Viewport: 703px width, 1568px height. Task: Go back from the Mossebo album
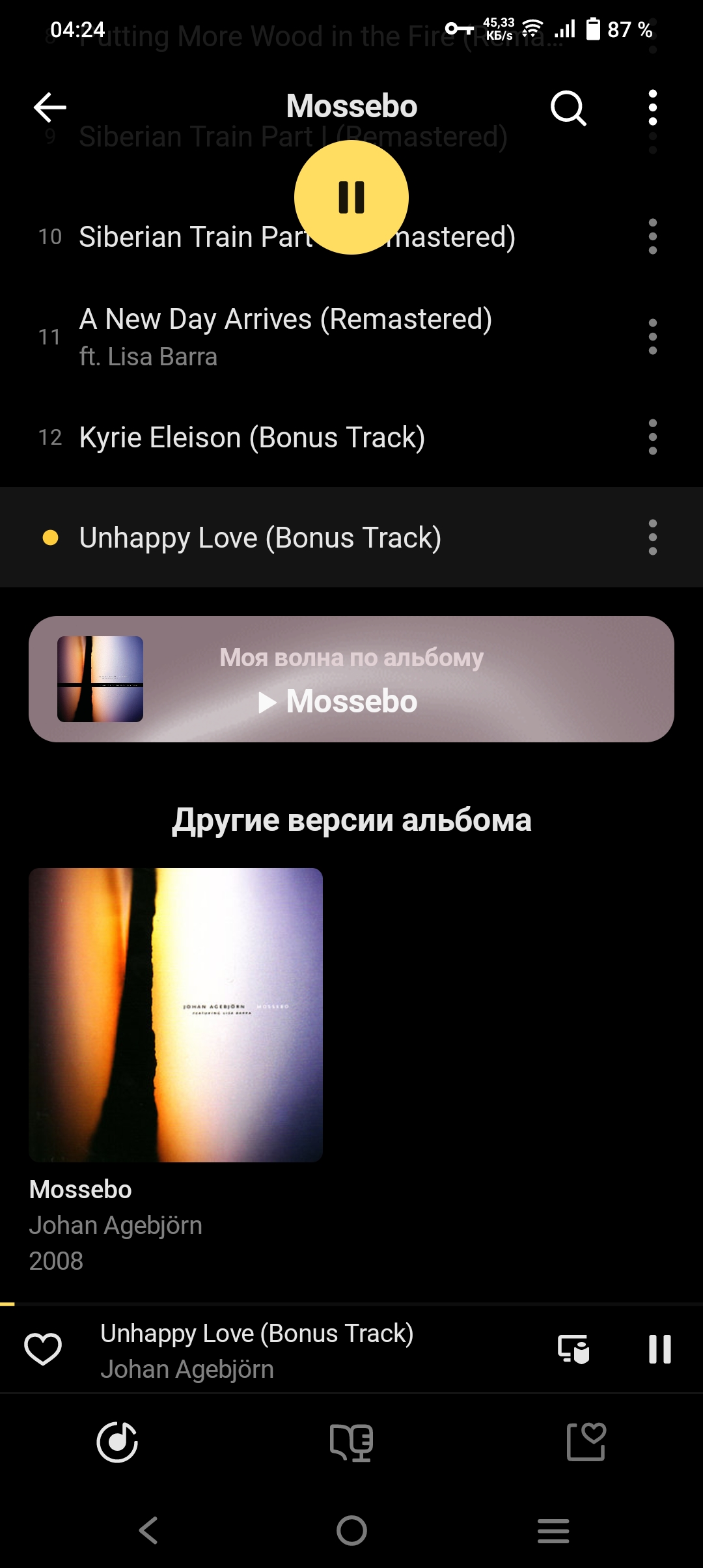[x=50, y=107]
